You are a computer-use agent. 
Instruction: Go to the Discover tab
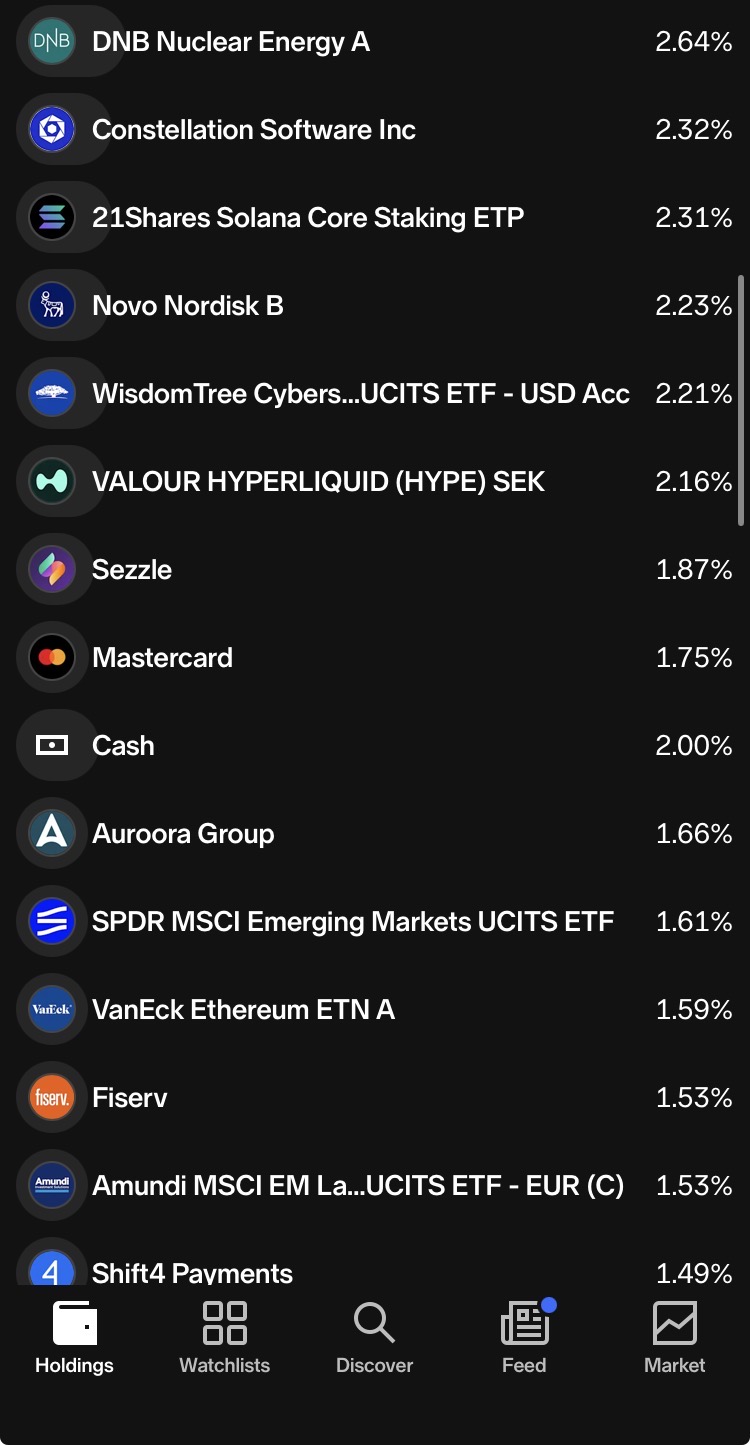click(x=375, y=1338)
